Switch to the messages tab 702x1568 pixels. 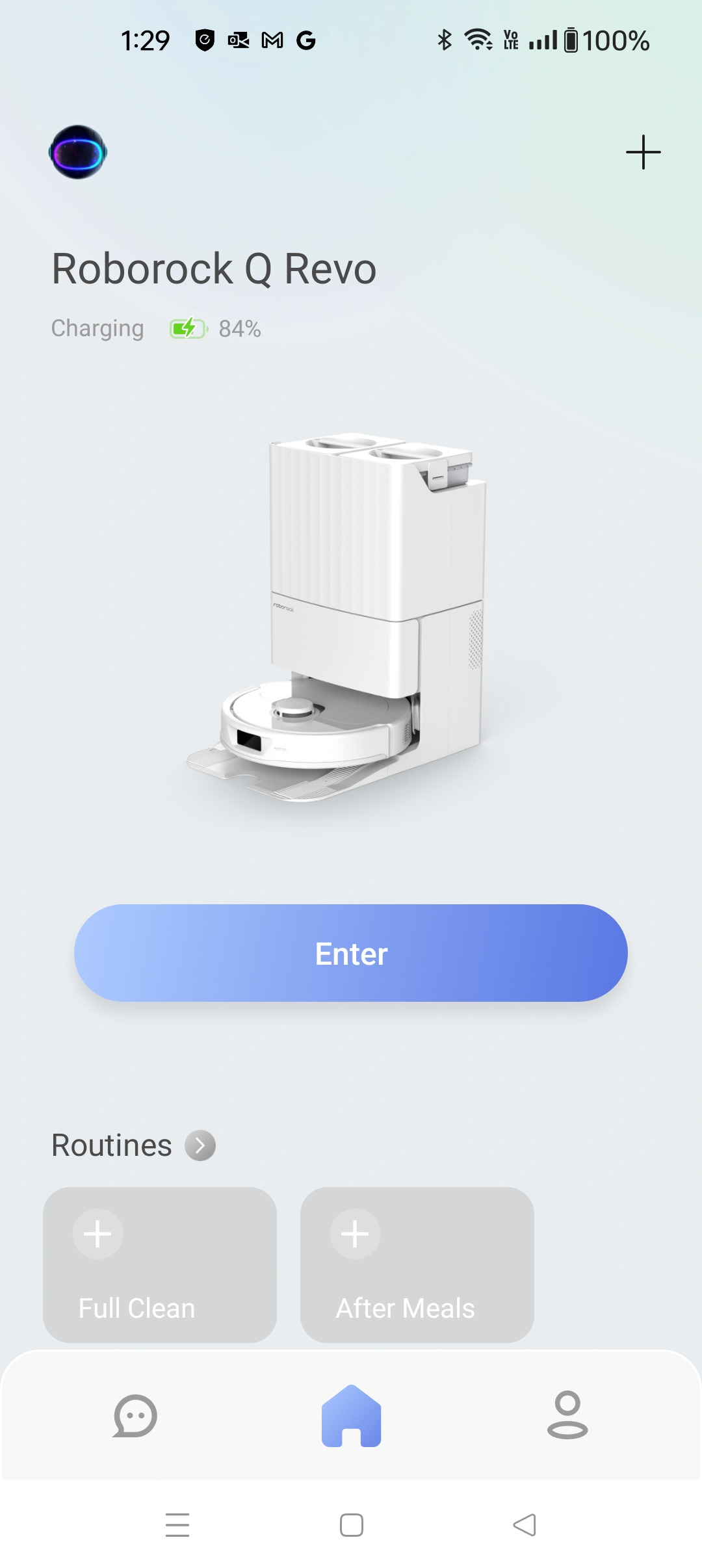click(135, 1416)
